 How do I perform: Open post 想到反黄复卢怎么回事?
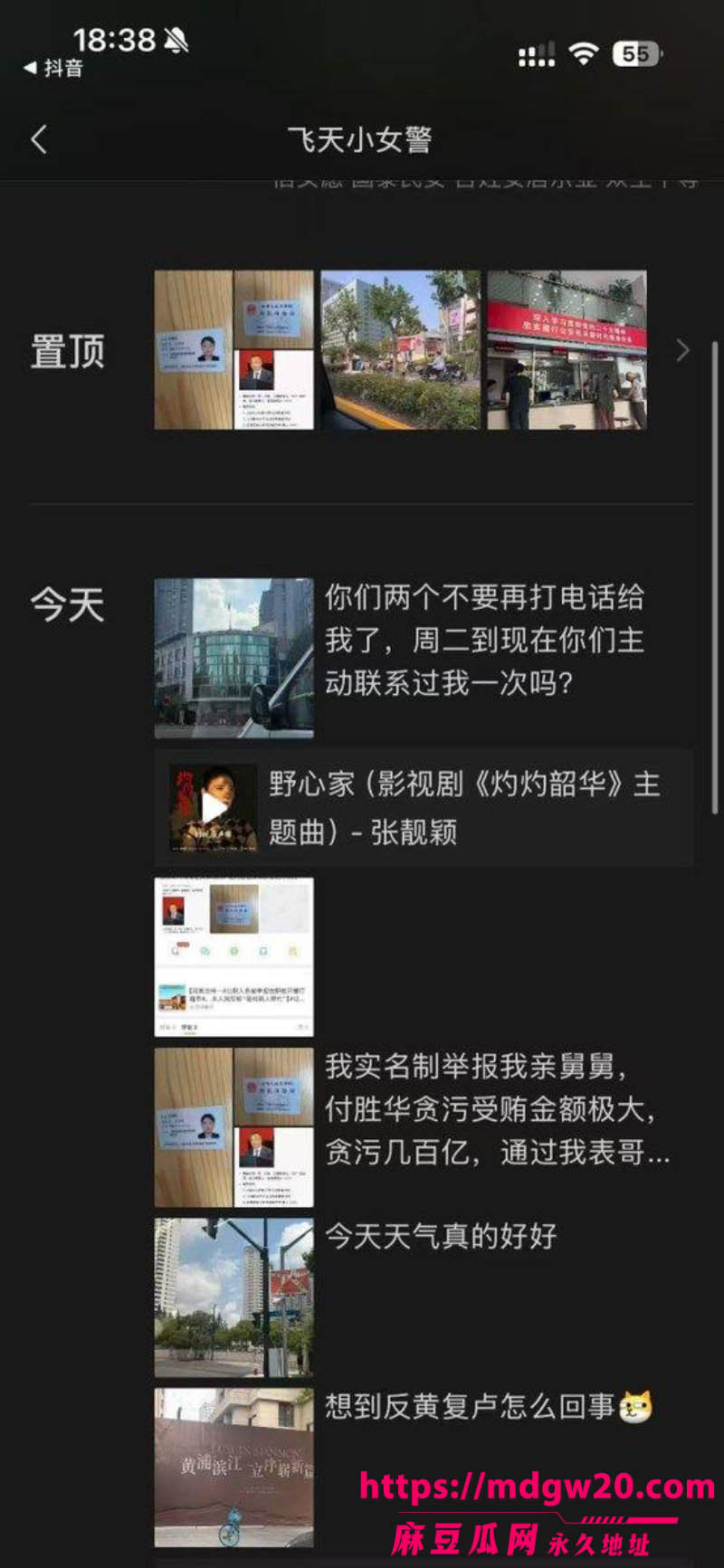coord(424,1468)
